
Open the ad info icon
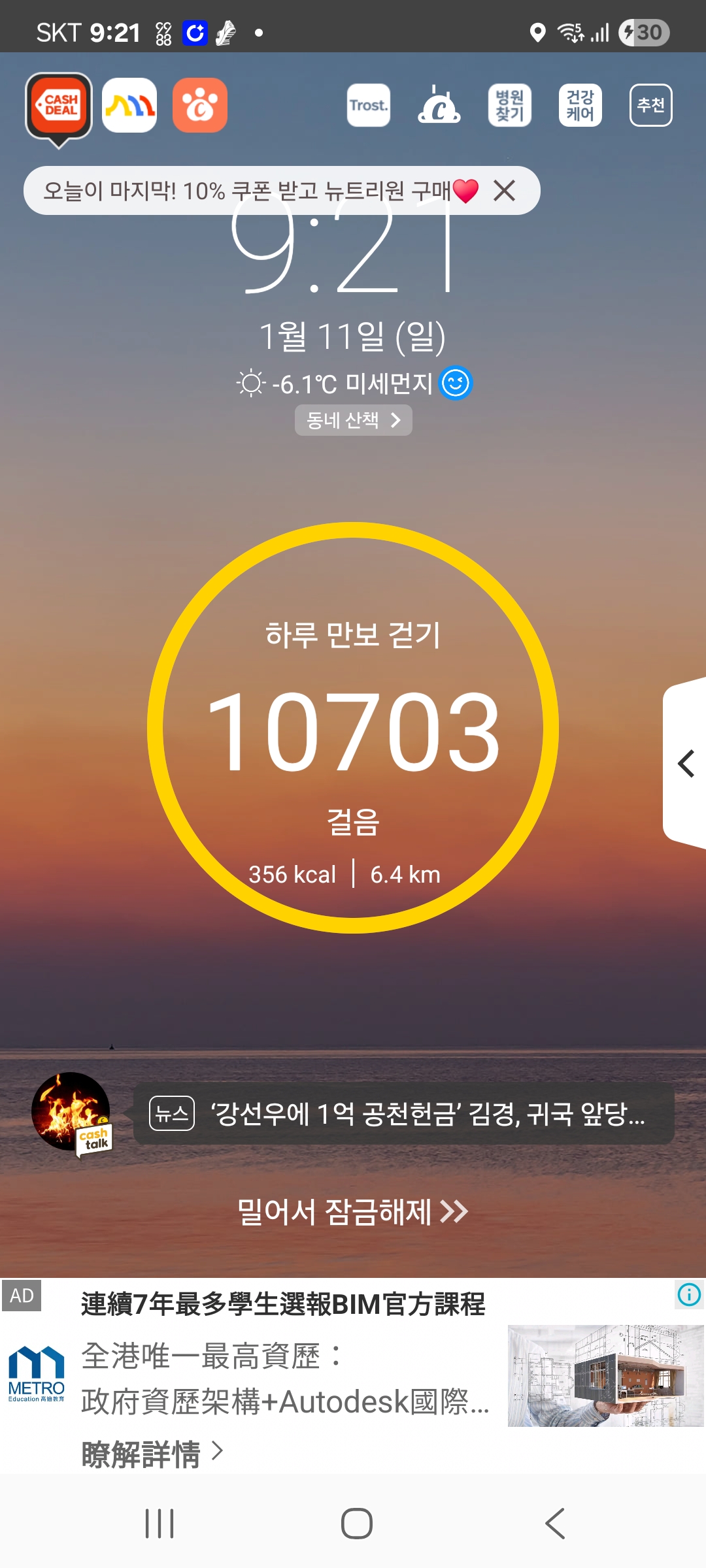click(x=689, y=1294)
